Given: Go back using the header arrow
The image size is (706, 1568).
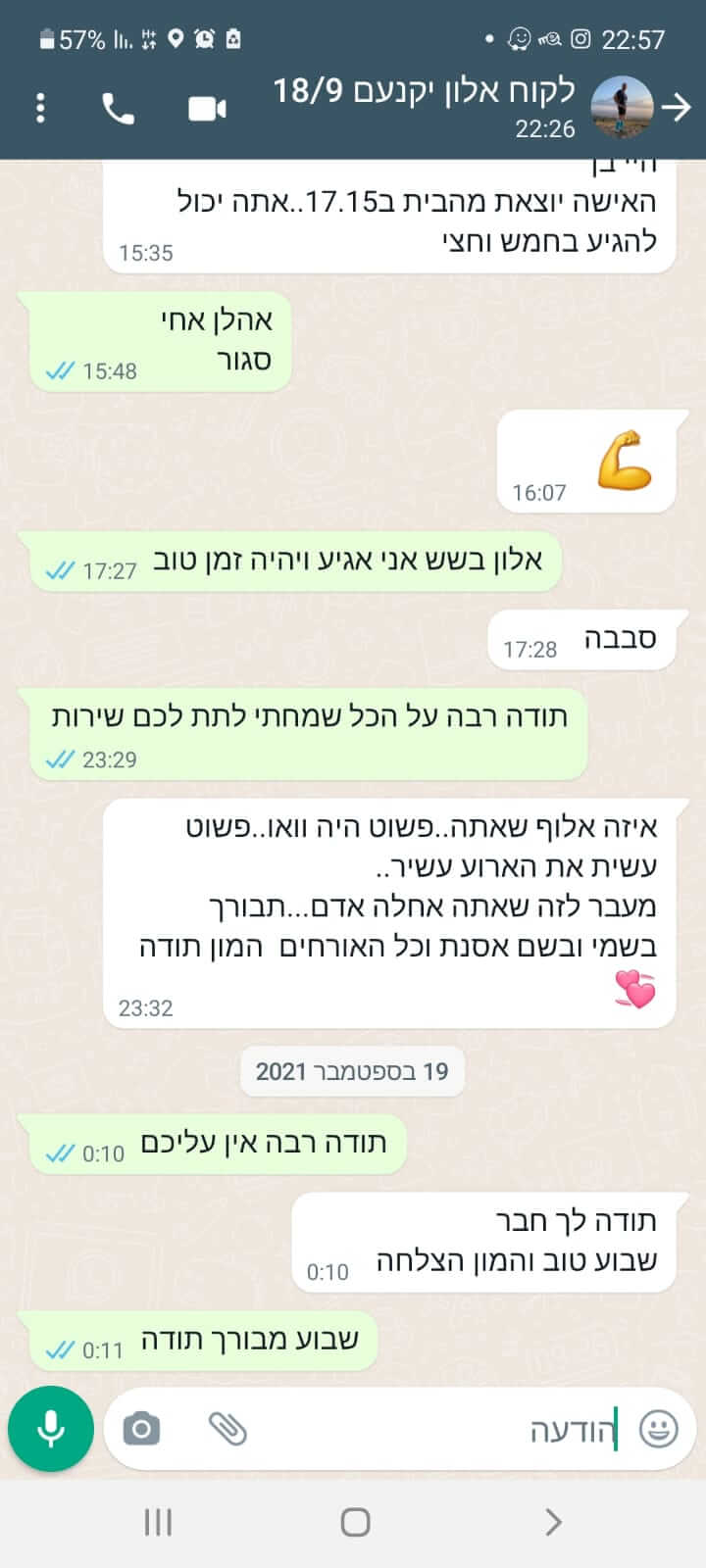Looking at the screenshot, I should [x=677, y=108].
